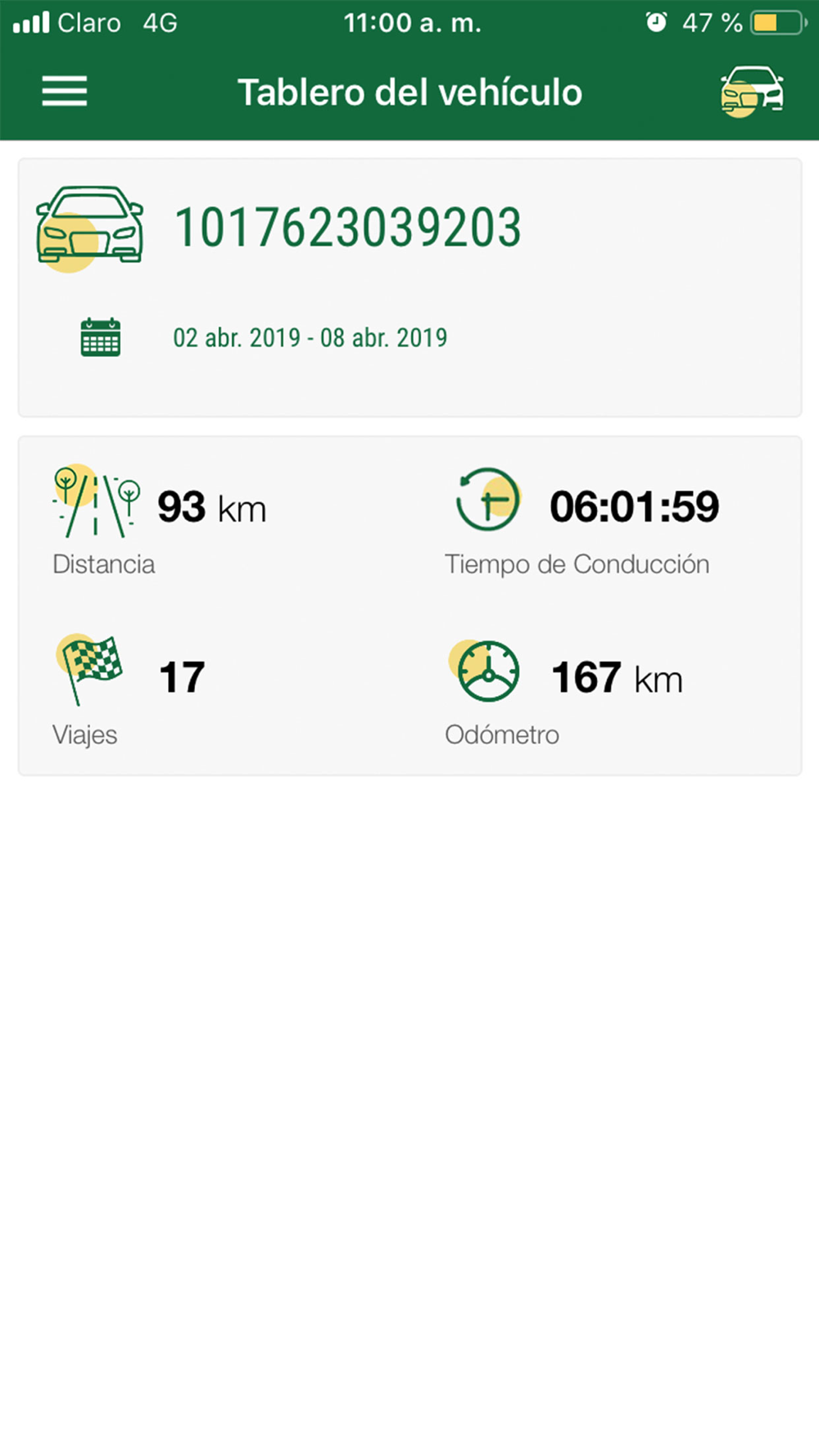Select the date range 02 abr. - 08 abr. 2019
This screenshot has width=819, height=1456.
(x=310, y=337)
